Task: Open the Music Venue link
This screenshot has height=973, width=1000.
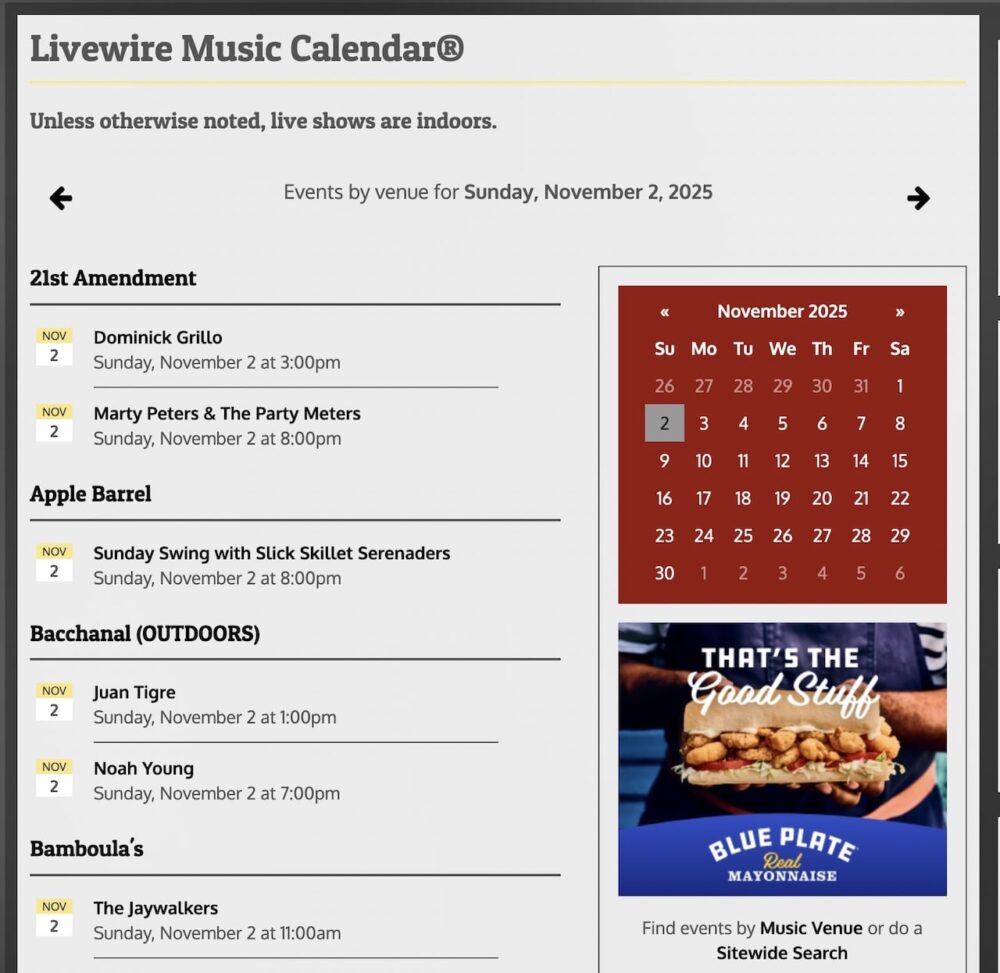Action: click(x=811, y=928)
